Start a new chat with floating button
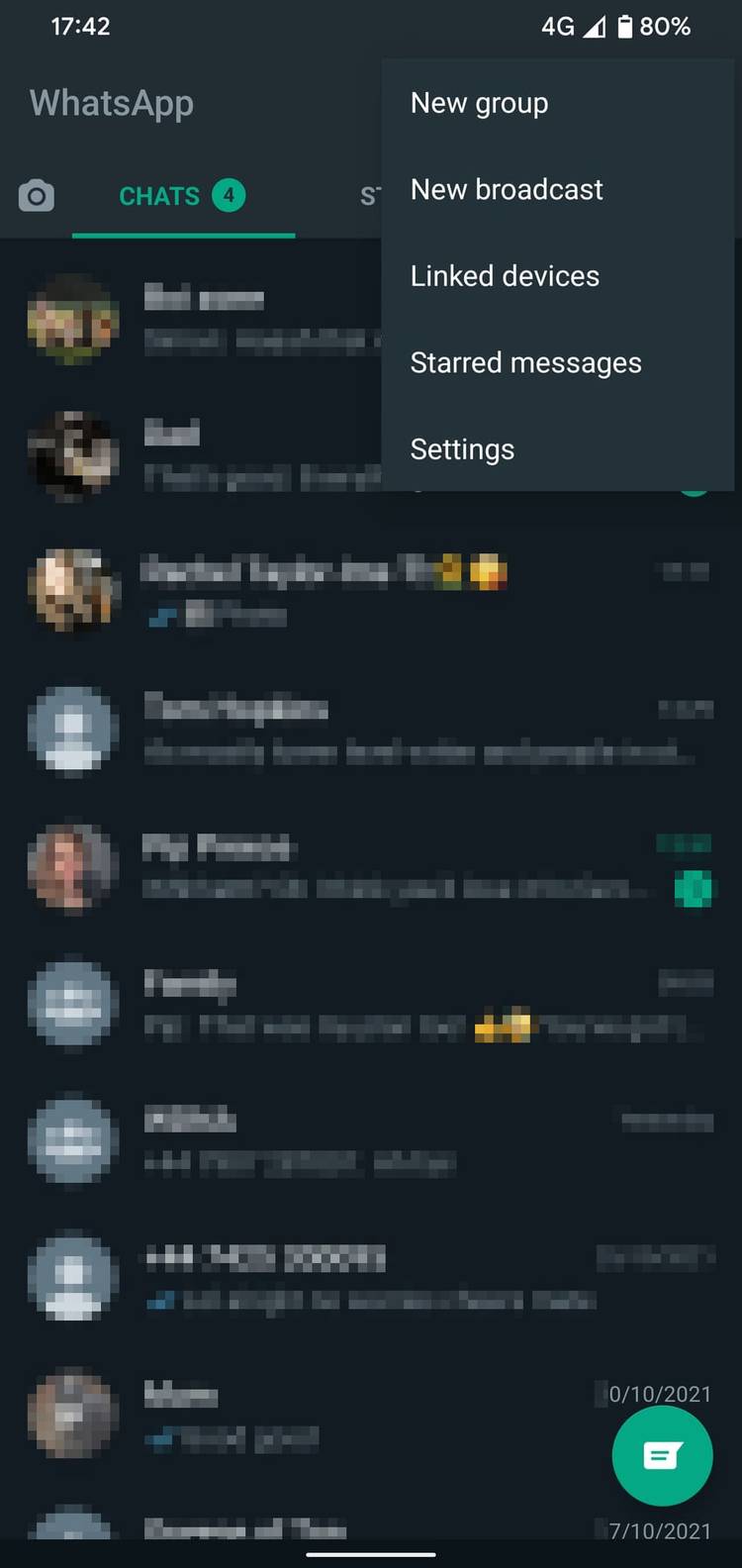The image size is (742, 1568). (662, 1455)
